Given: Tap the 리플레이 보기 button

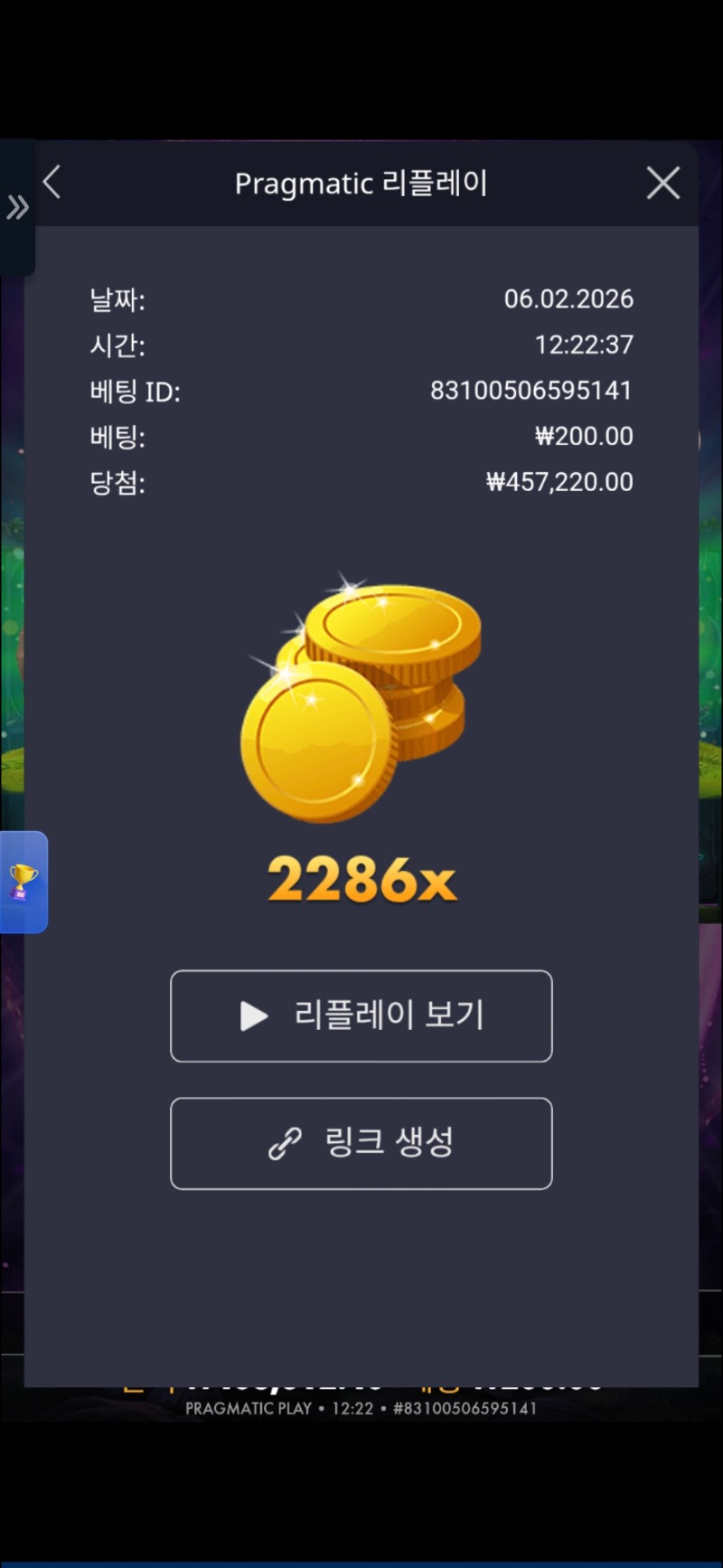Looking at the screenshot, I should tap(361, 1015).
